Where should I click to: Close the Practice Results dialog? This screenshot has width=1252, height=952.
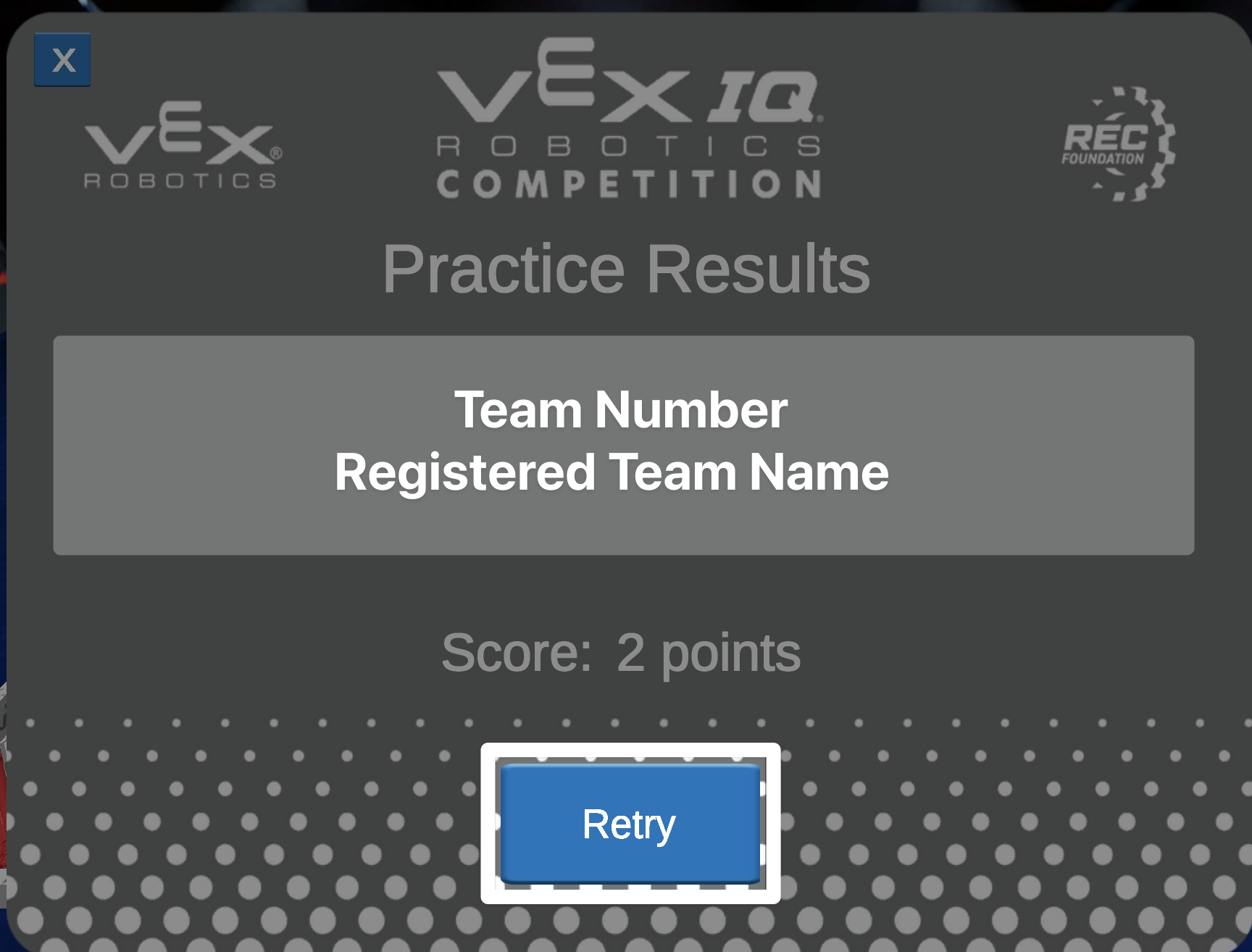[x=63, y=60]
